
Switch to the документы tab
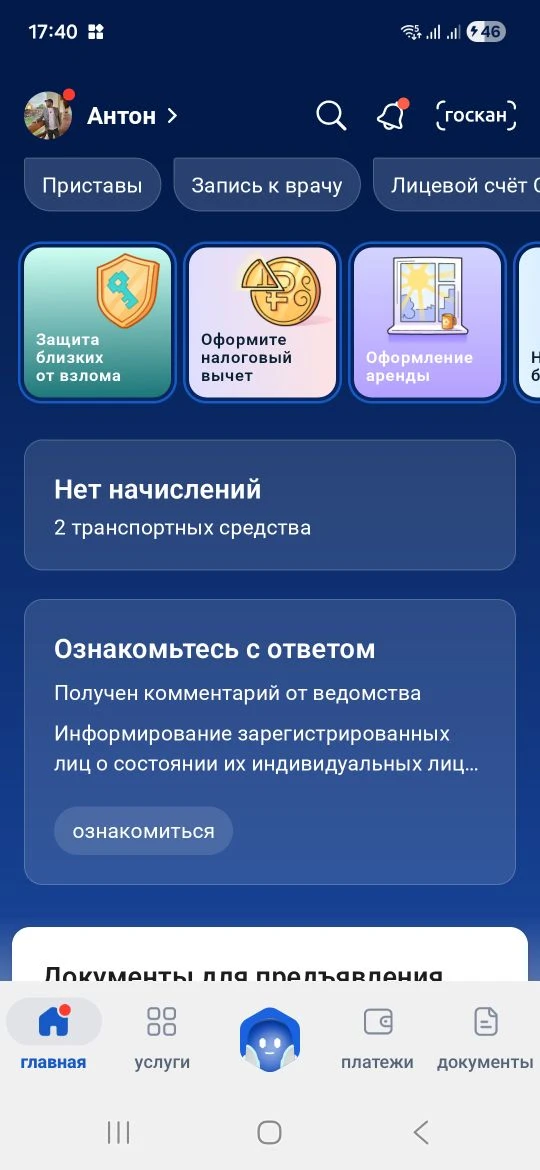[x=486, y=1037]
